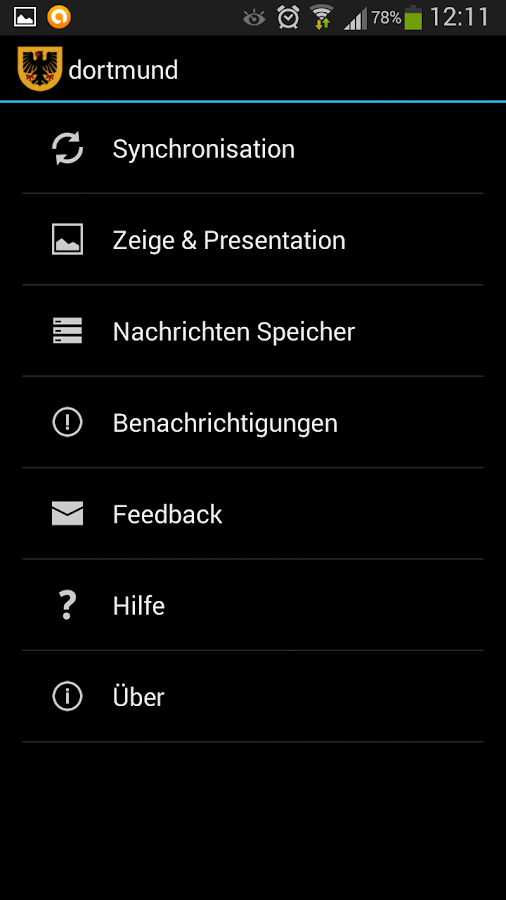Open the Synchronisation settings
The image size is (506, 900).
click(253, 149)
